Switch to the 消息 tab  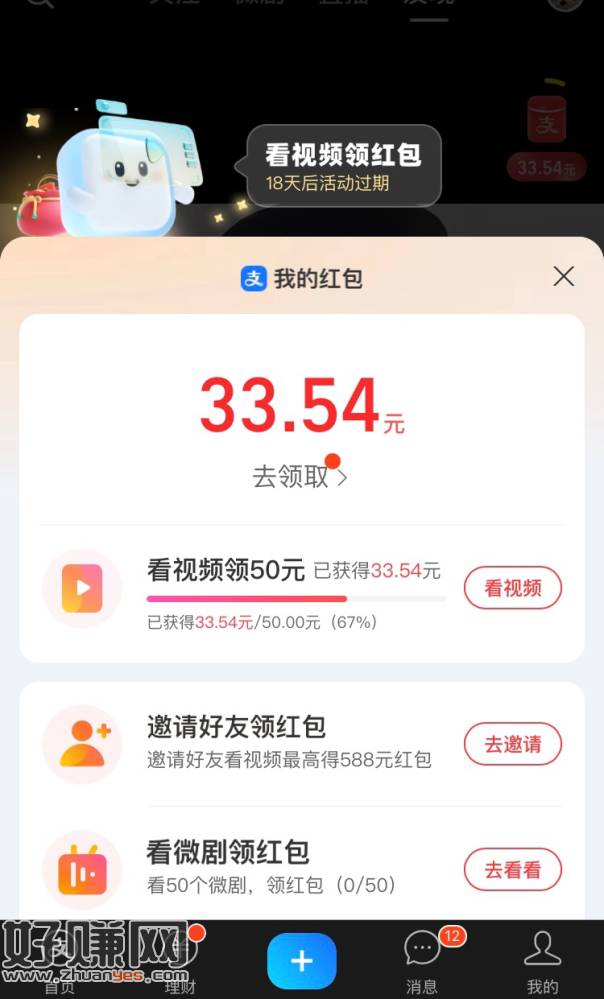click(422, 961)
